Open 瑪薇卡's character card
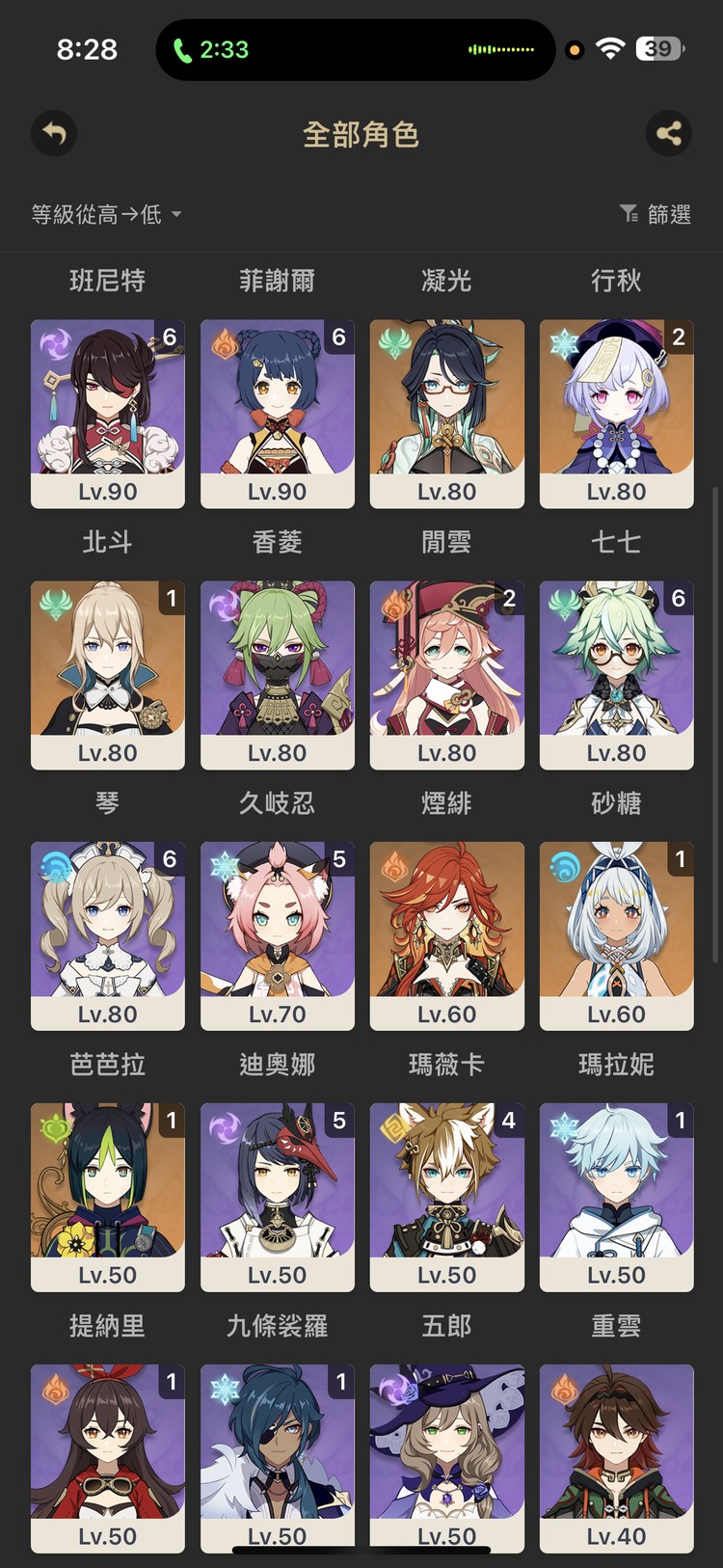The image size is (723, 1568). pyautogui.click(x=446, y=935)
